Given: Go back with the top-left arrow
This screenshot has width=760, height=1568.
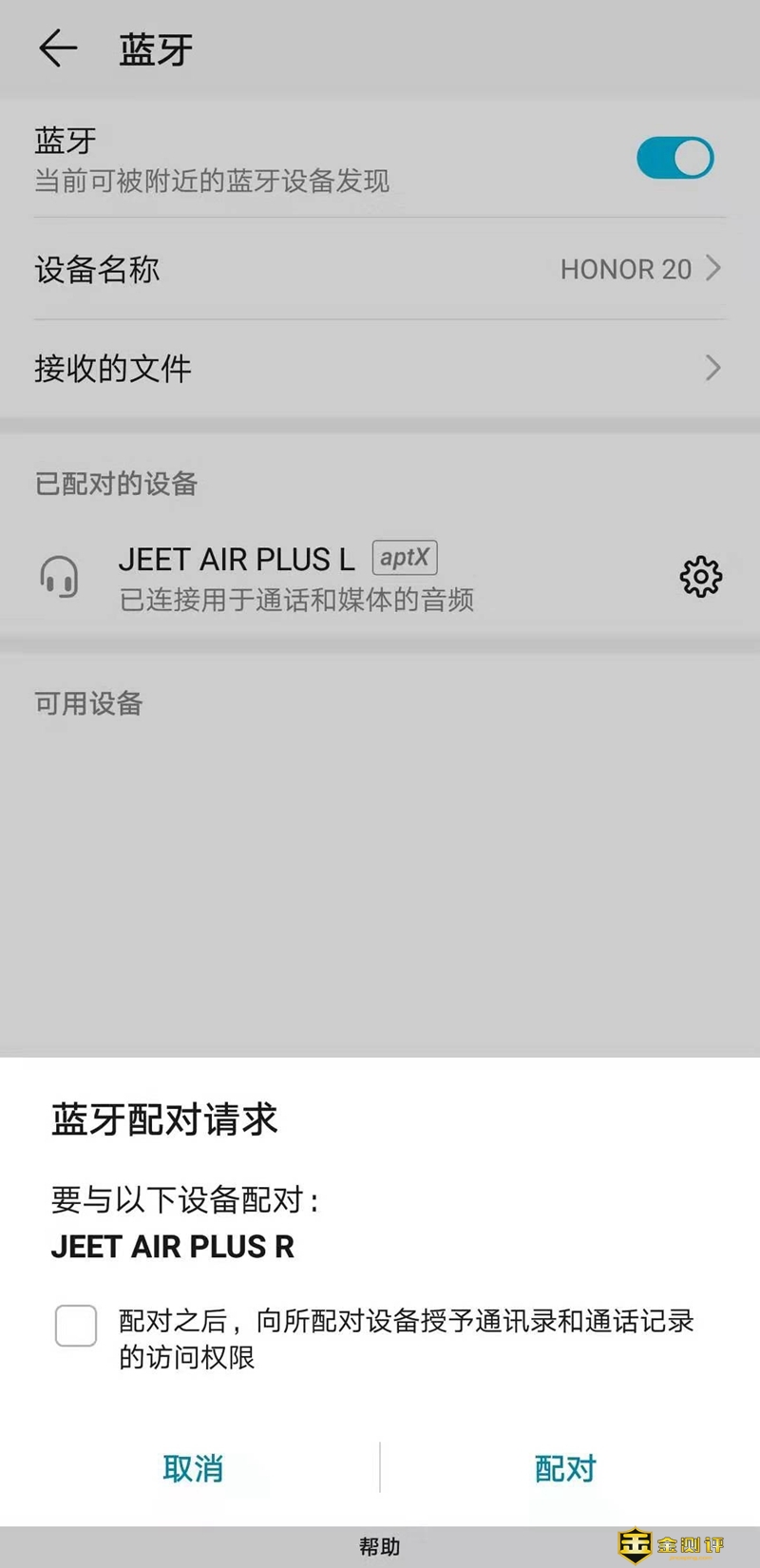Looking at the screenshot, I should 57,48.
